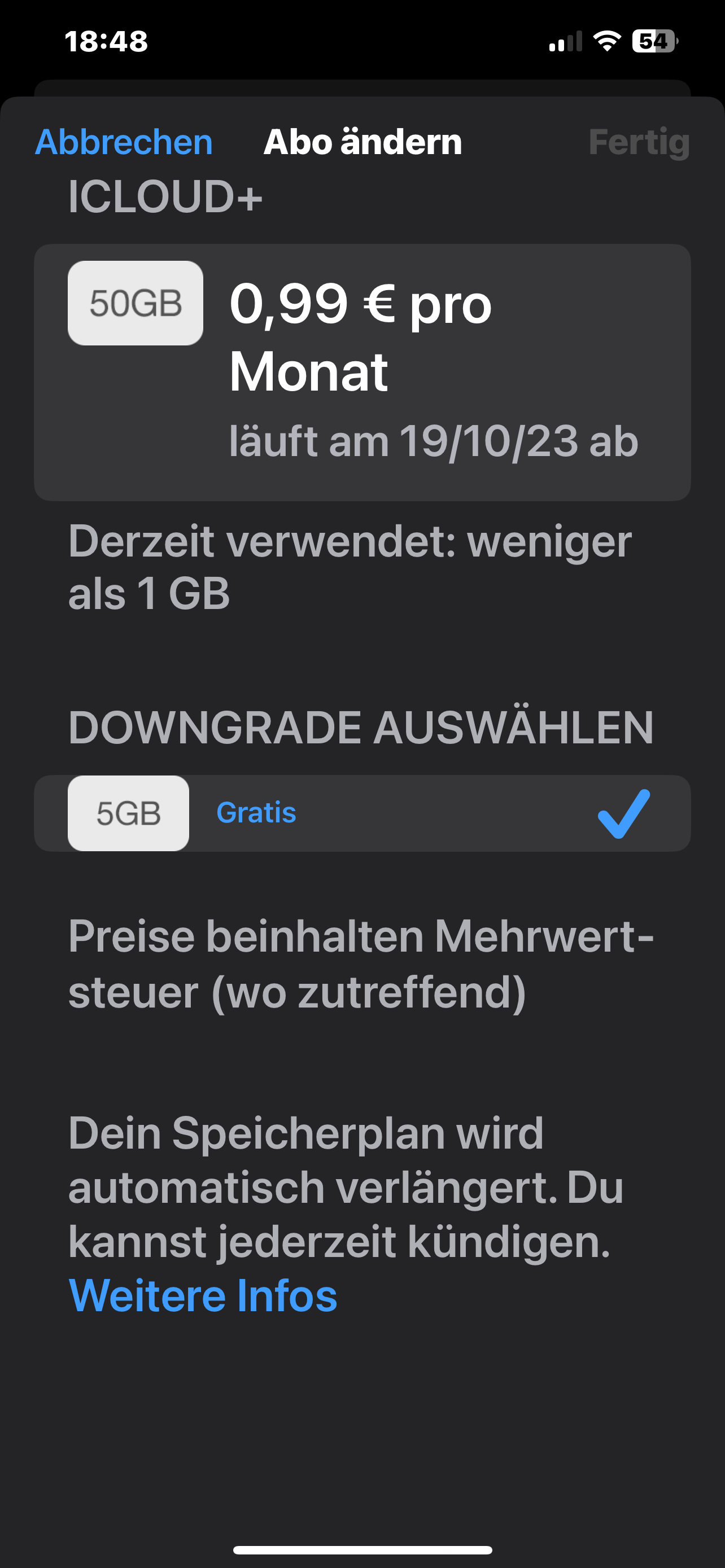Tap Fertig to confirm the change
Image resolution: width=725 pixels, height=1568 pixels.
pos(639,143)
